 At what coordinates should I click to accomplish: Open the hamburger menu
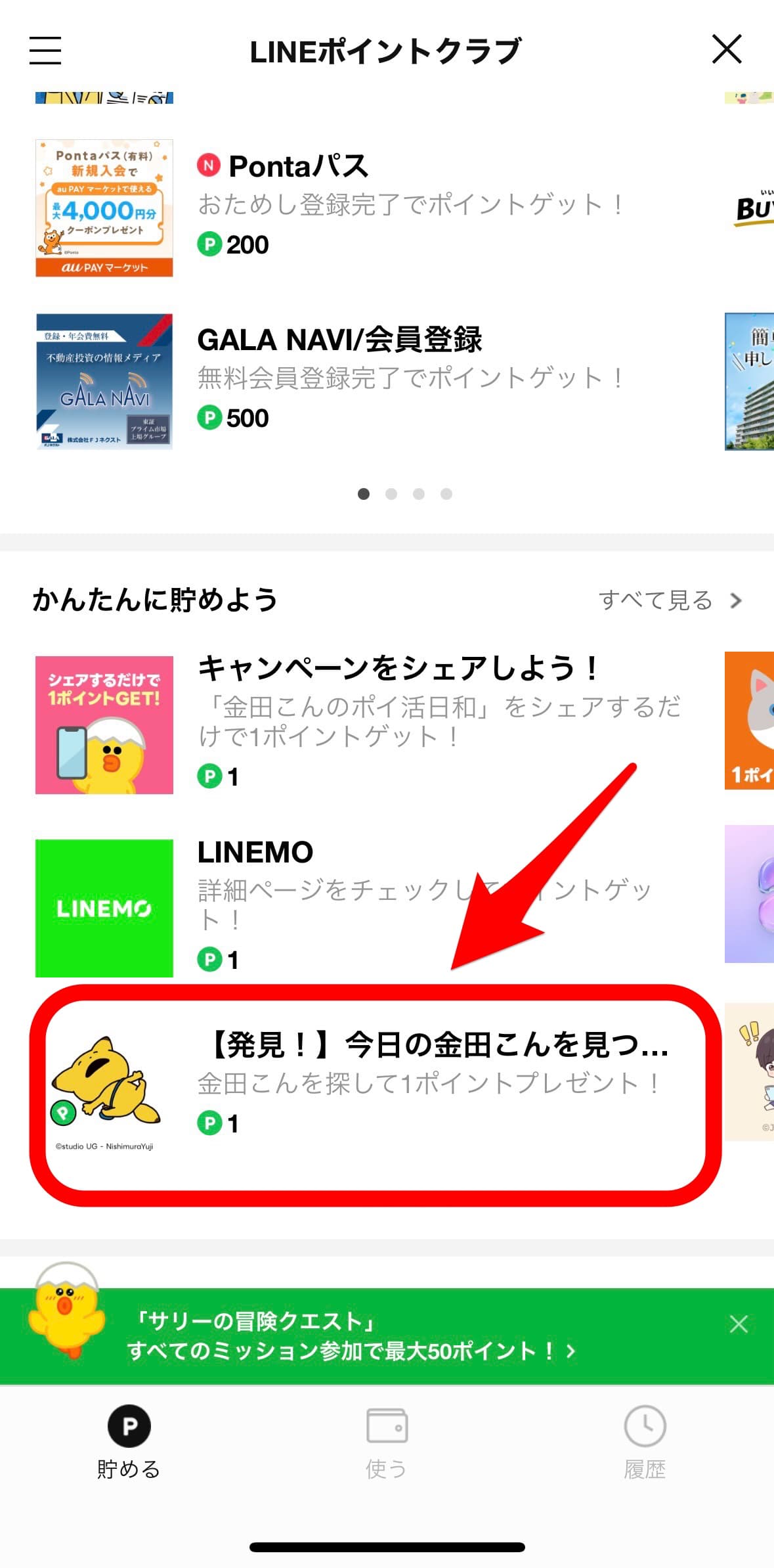click(x=45, y=51)
